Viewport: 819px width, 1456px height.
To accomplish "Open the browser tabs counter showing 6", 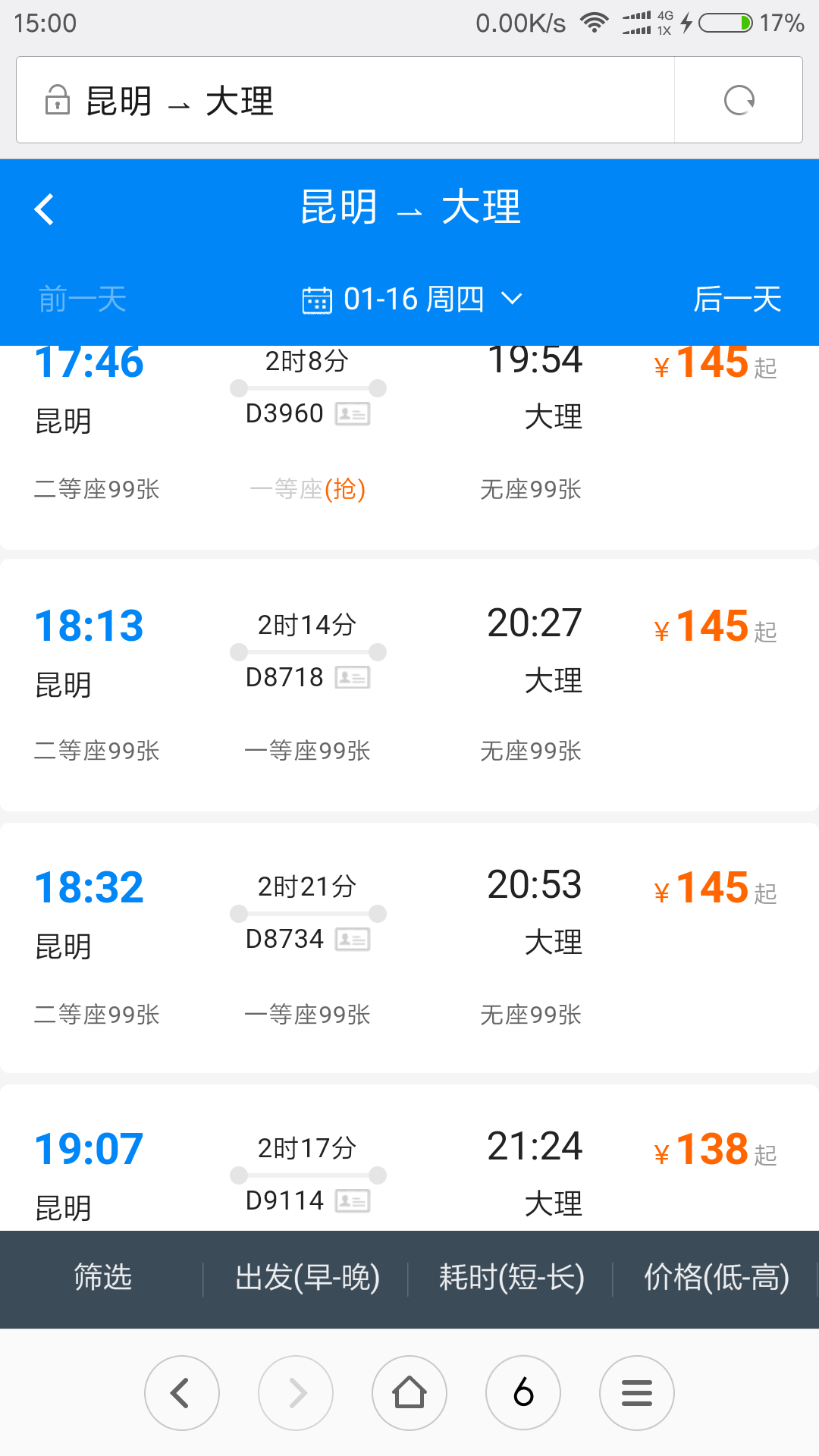I will pyautogui.click(x=523, y=1393).
